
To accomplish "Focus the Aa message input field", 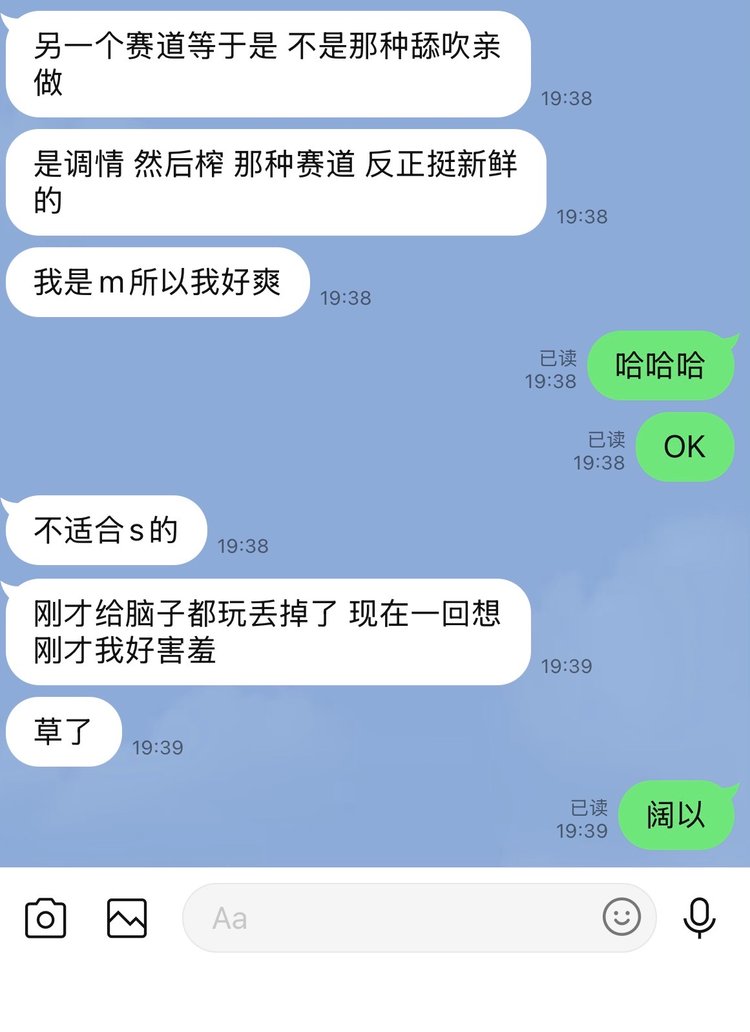I will point(390,917).
